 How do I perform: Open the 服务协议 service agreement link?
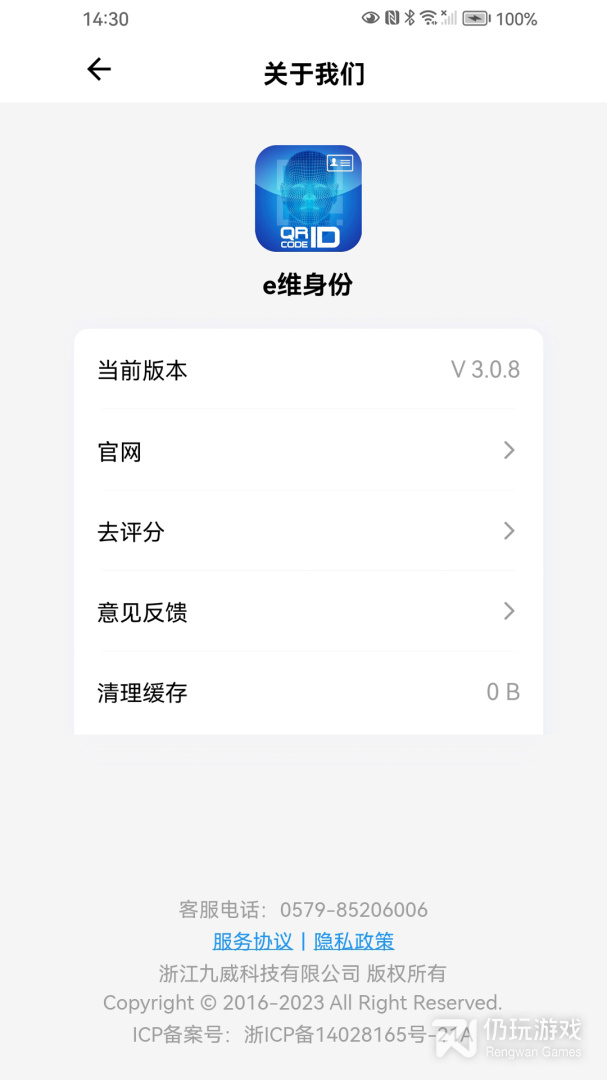coord(252,941)
